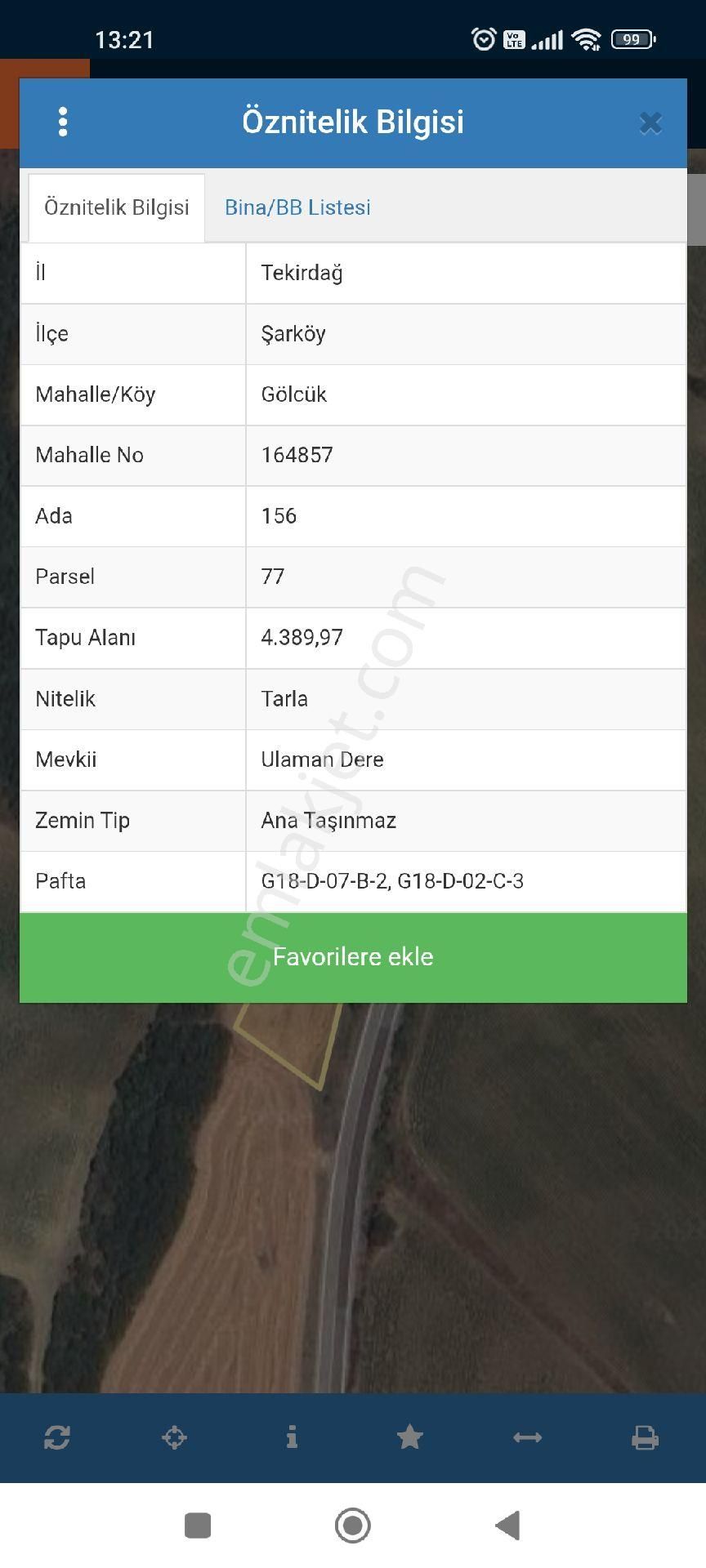The height and width of the screenshot is (1568, 706).
Task: Close the Öznitelik Bilgisi dialog
Action: 650,123
